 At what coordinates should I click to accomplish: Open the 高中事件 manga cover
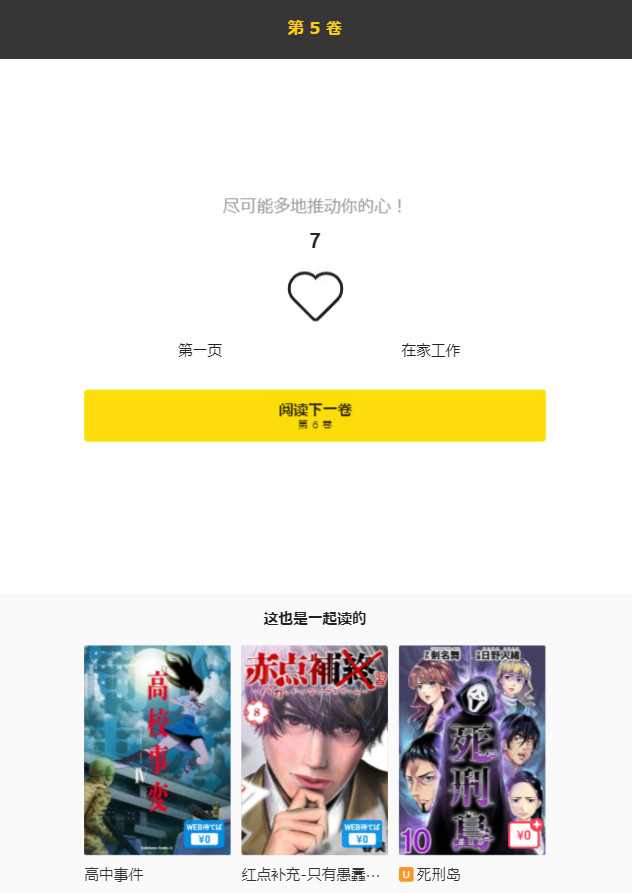click(x=157, y=749)
